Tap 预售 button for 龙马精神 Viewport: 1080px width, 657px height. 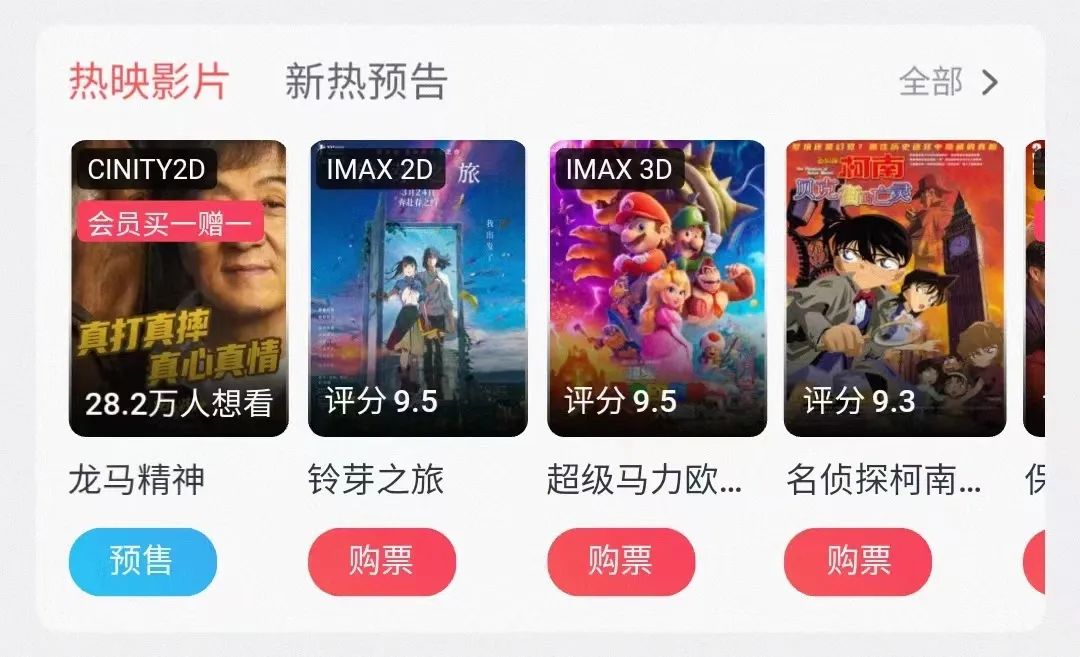[x=142, y=561]
